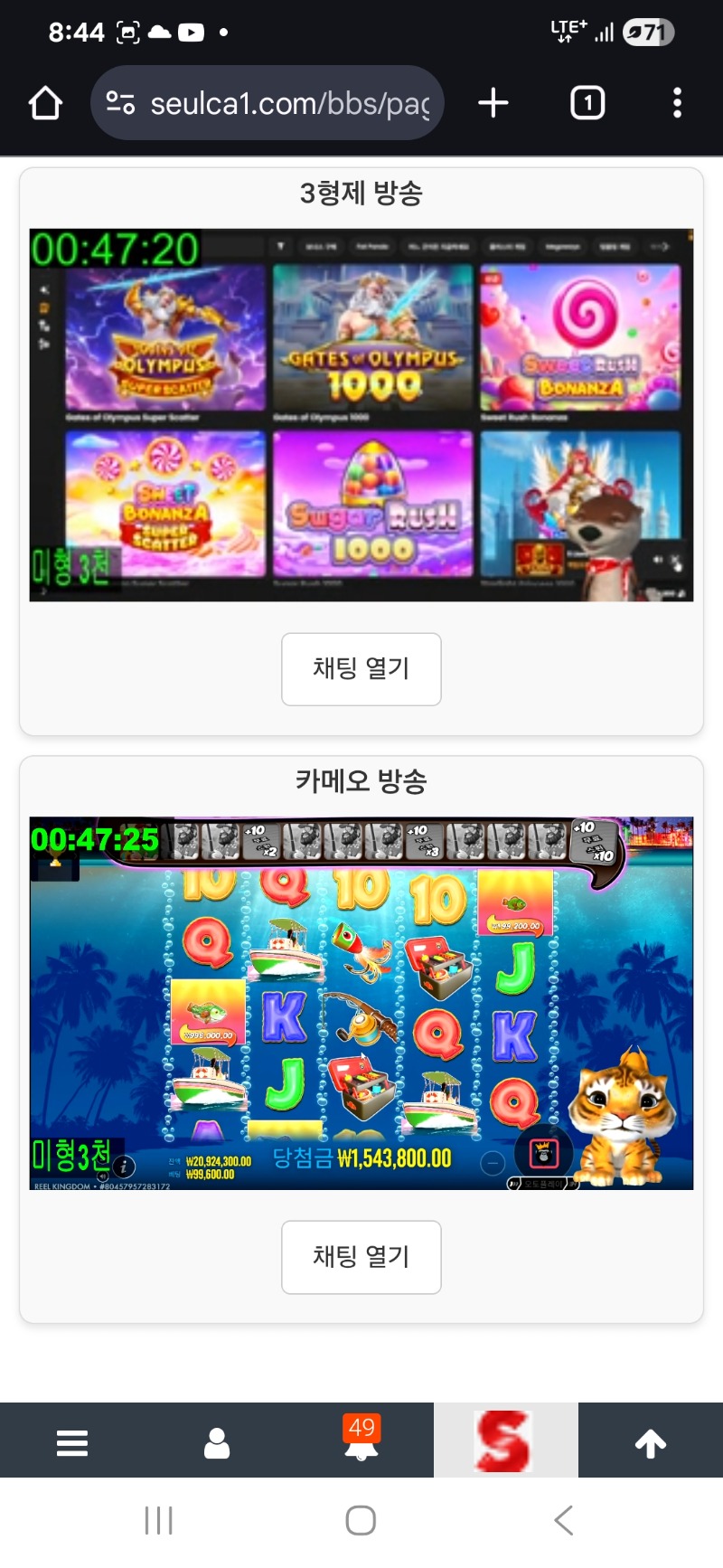Open the system recent apps view
This screenshot has height=1568, width=723.
159,1520
